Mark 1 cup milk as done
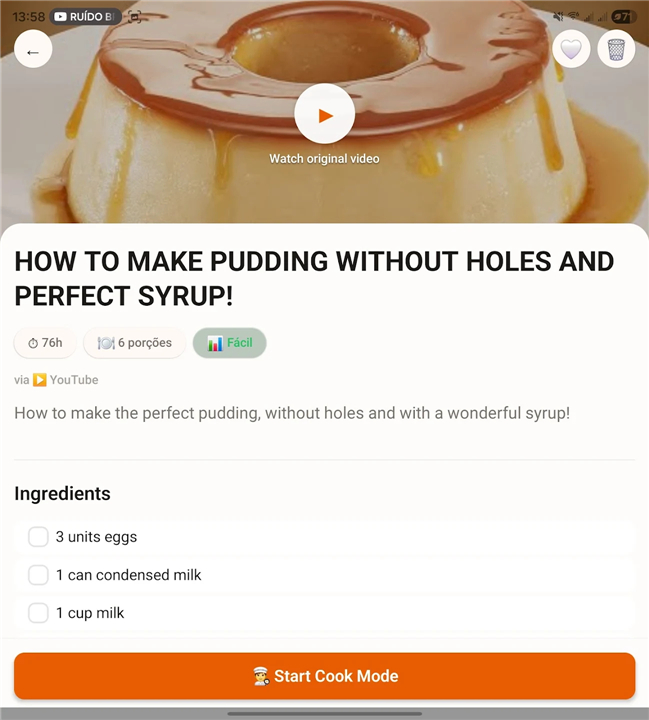Viewport: 649px width, 720px height. [x=38, y=613]
